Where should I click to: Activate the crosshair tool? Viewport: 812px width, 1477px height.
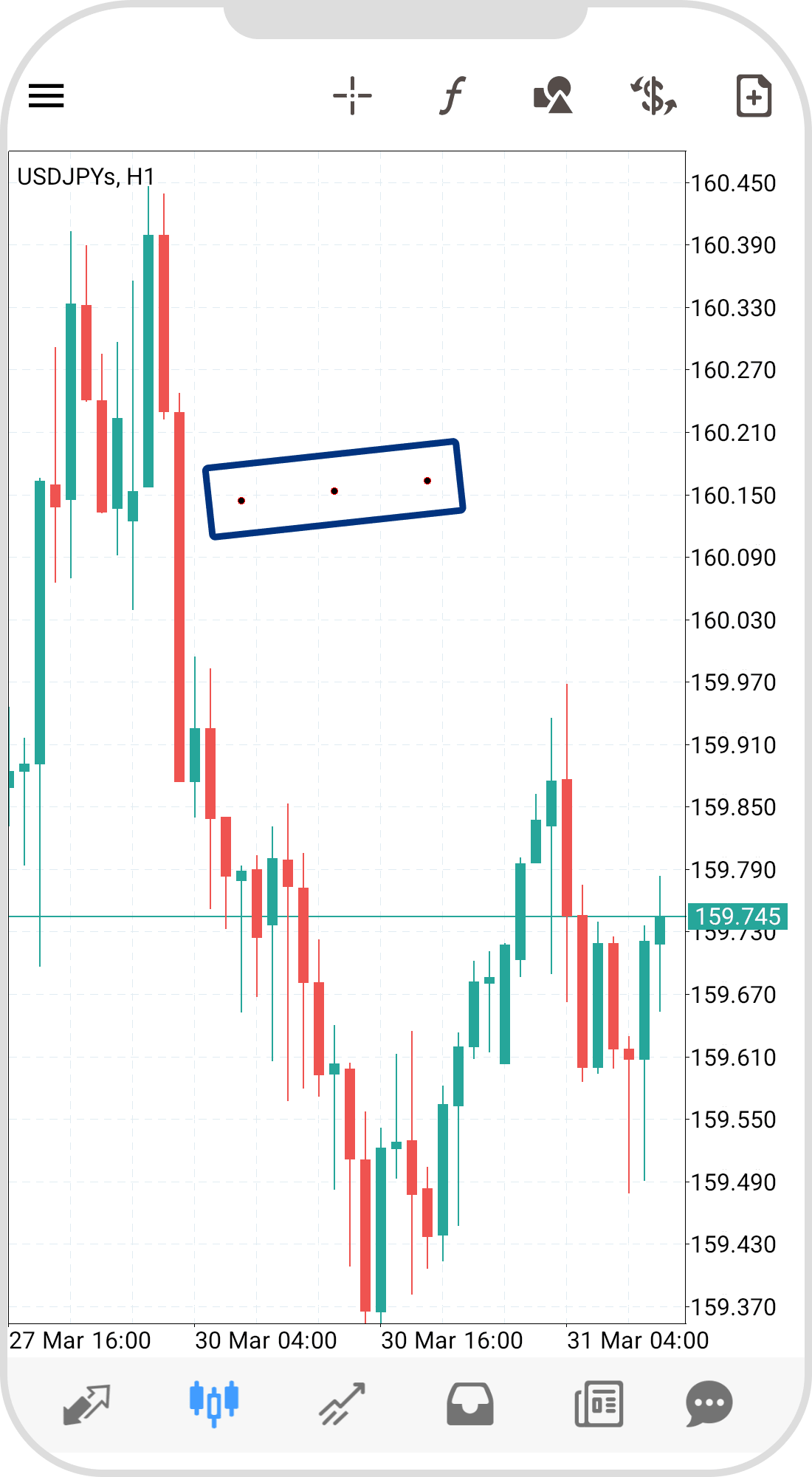point(352,96)
